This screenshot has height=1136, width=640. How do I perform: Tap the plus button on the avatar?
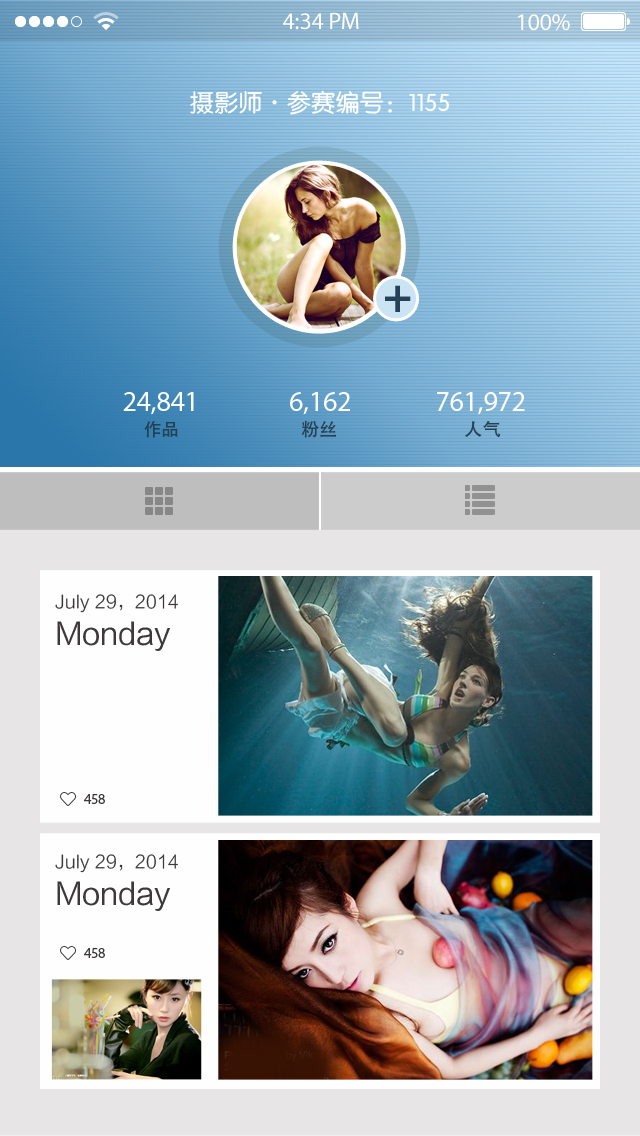pos(397,298)
